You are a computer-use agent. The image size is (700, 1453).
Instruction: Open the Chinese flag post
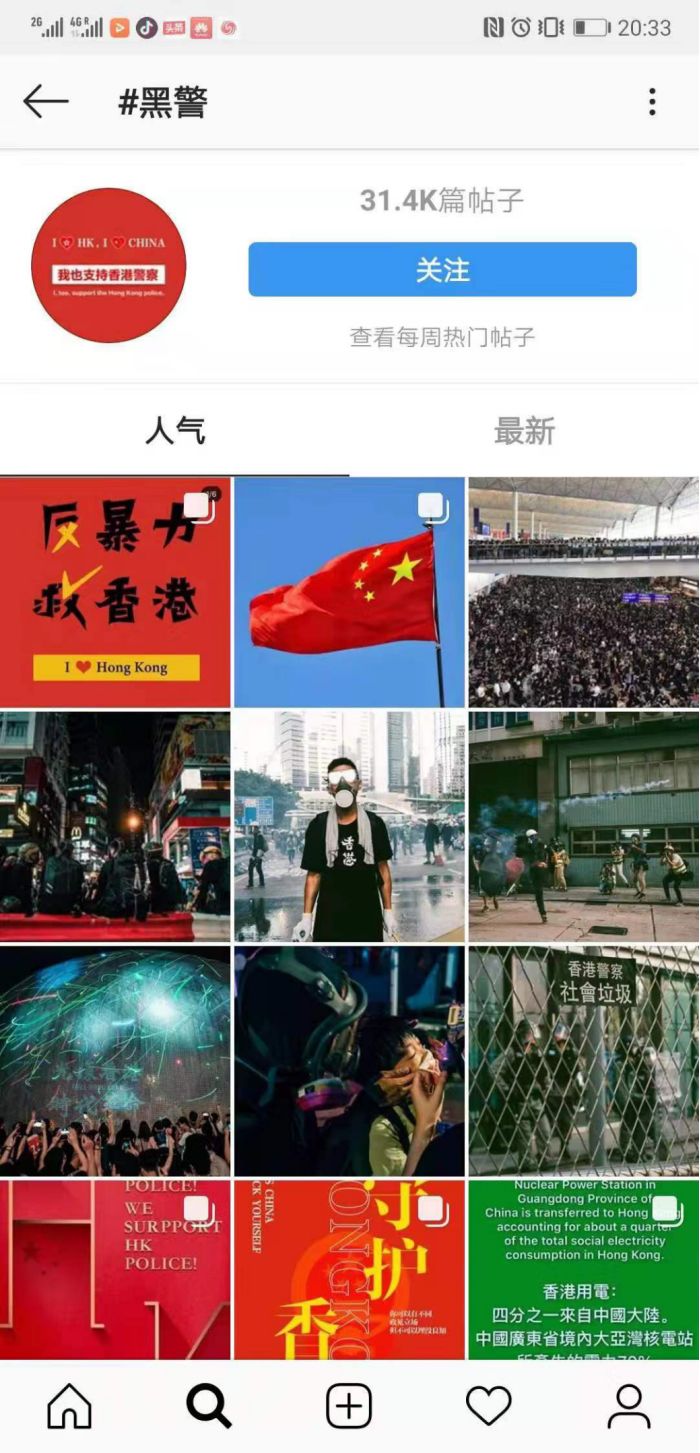coord(349,592)
